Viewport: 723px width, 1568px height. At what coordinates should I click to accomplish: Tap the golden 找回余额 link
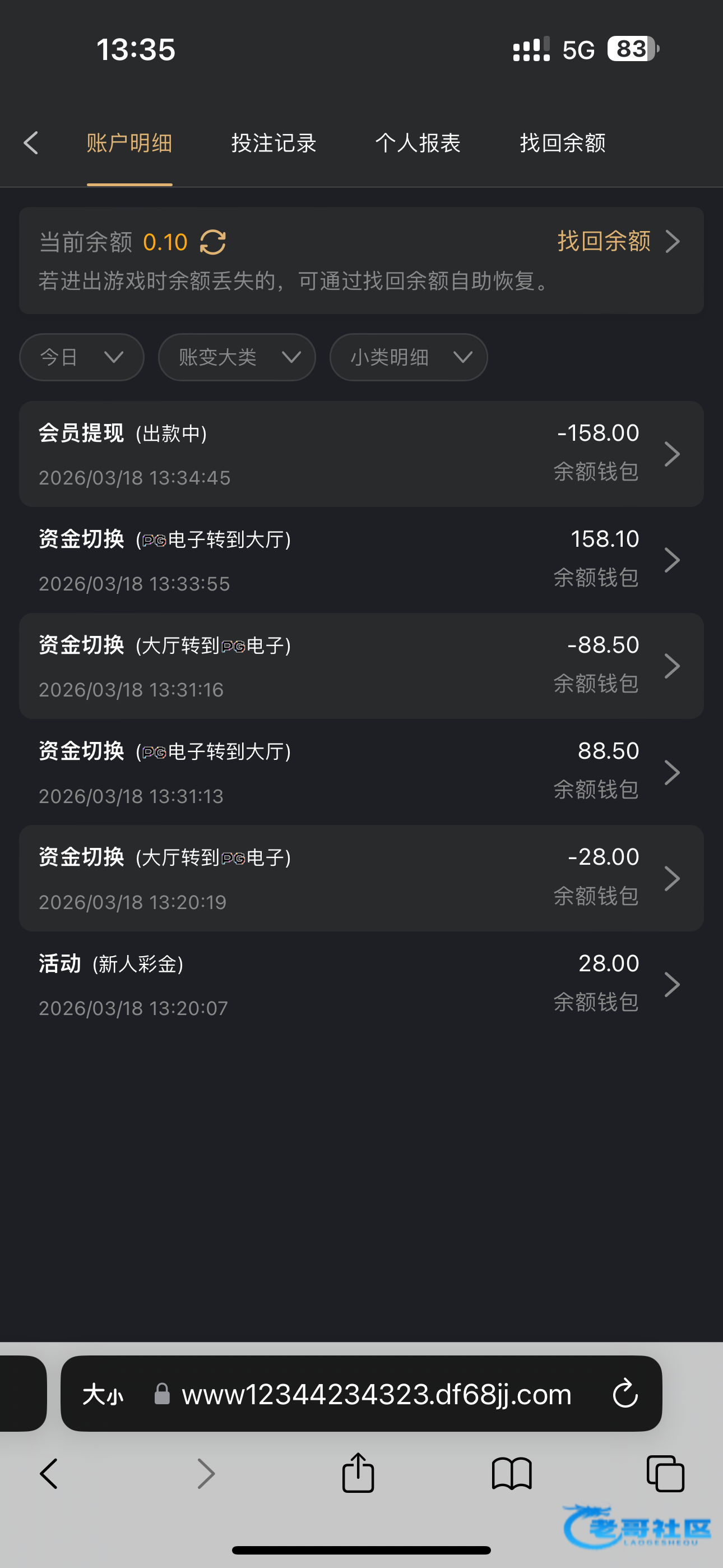pos(618,241)
